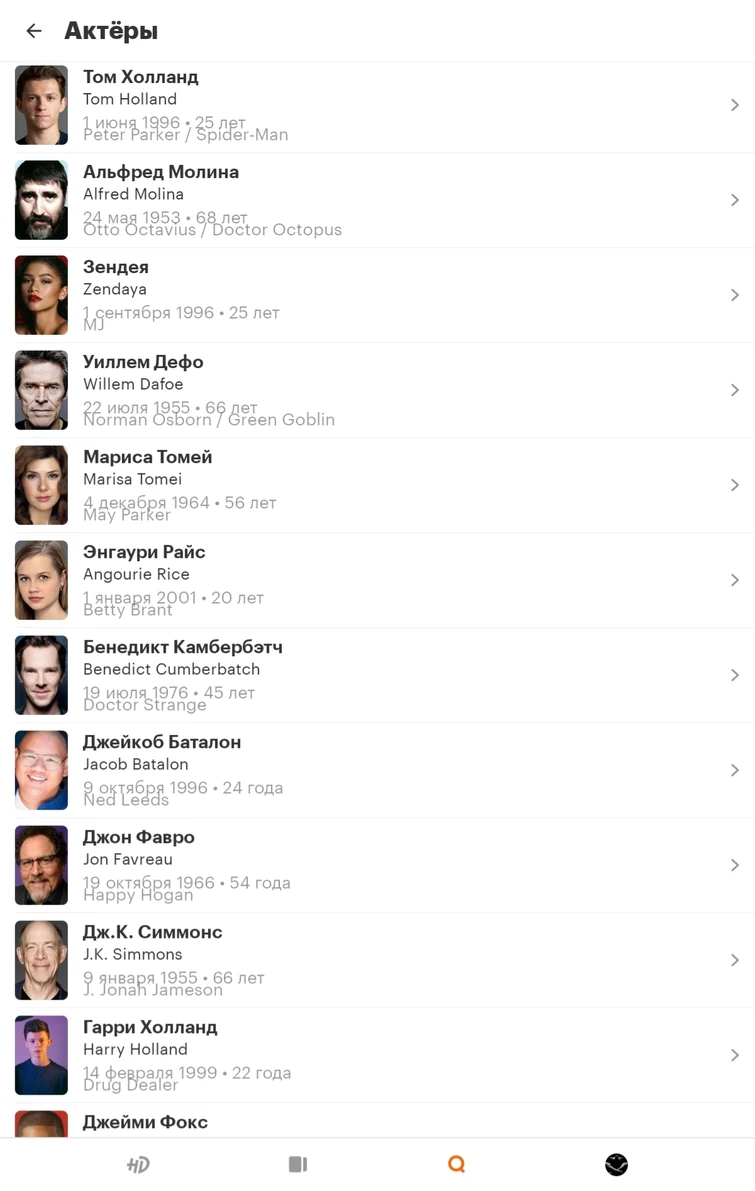This screenshot has height=1191, width=755.
Task: Switch to the HD tab
Action: (x=138, y=1165)
